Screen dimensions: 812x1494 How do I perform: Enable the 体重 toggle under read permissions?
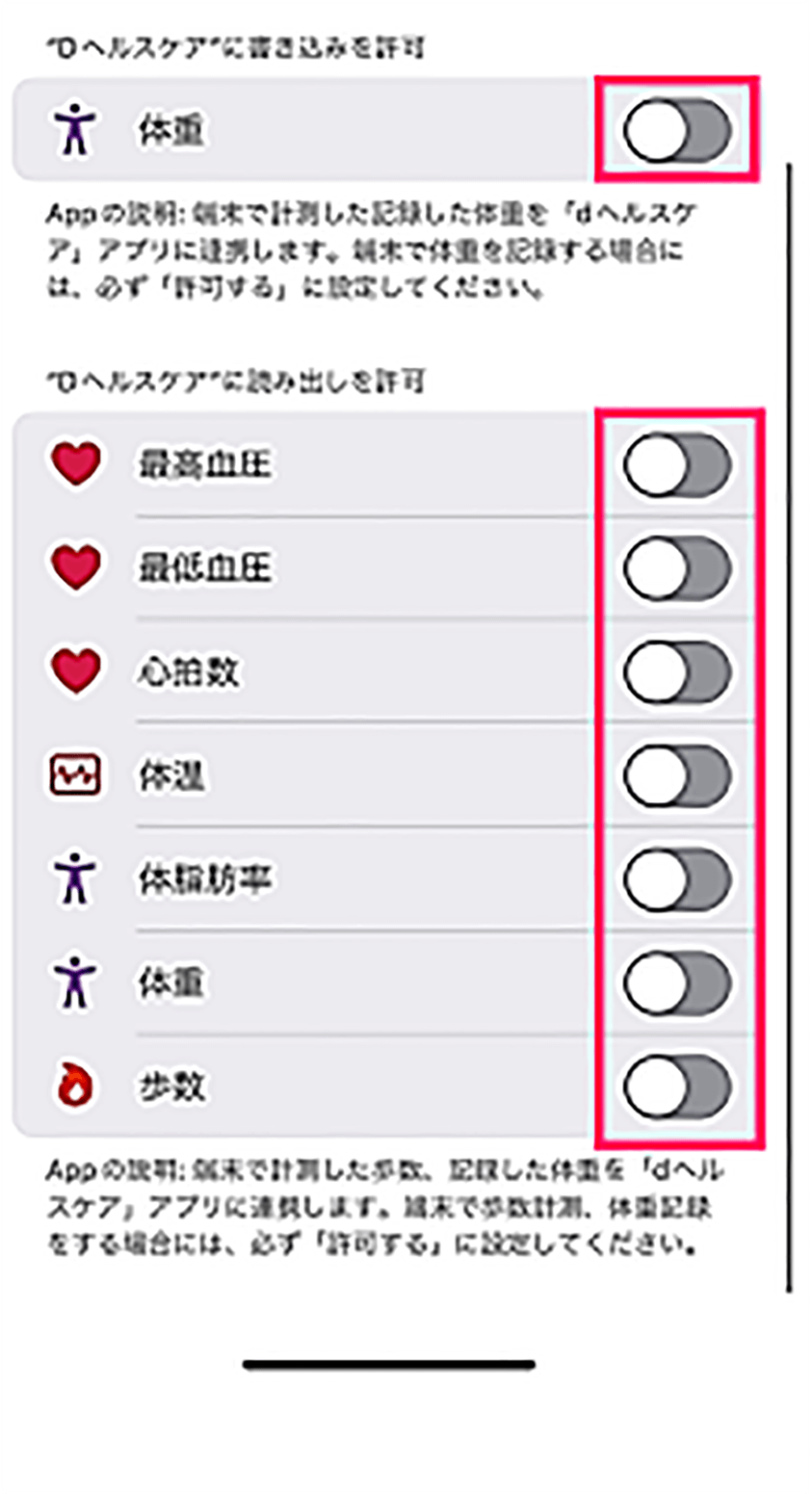[x=677, y=983]
